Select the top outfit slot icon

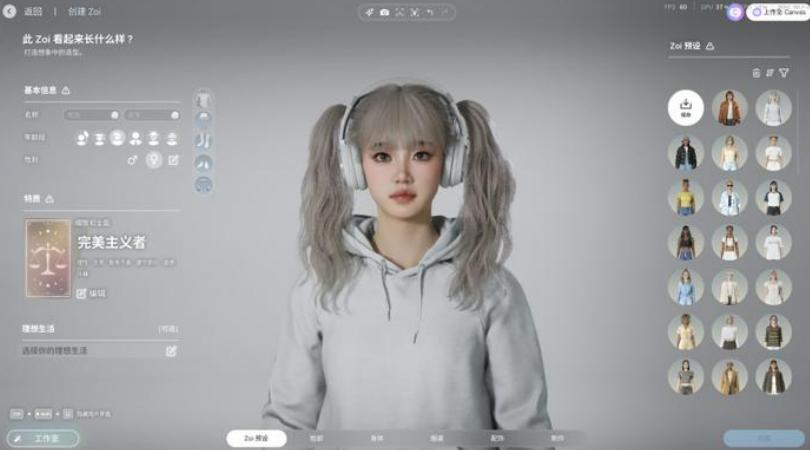point(204,101)
